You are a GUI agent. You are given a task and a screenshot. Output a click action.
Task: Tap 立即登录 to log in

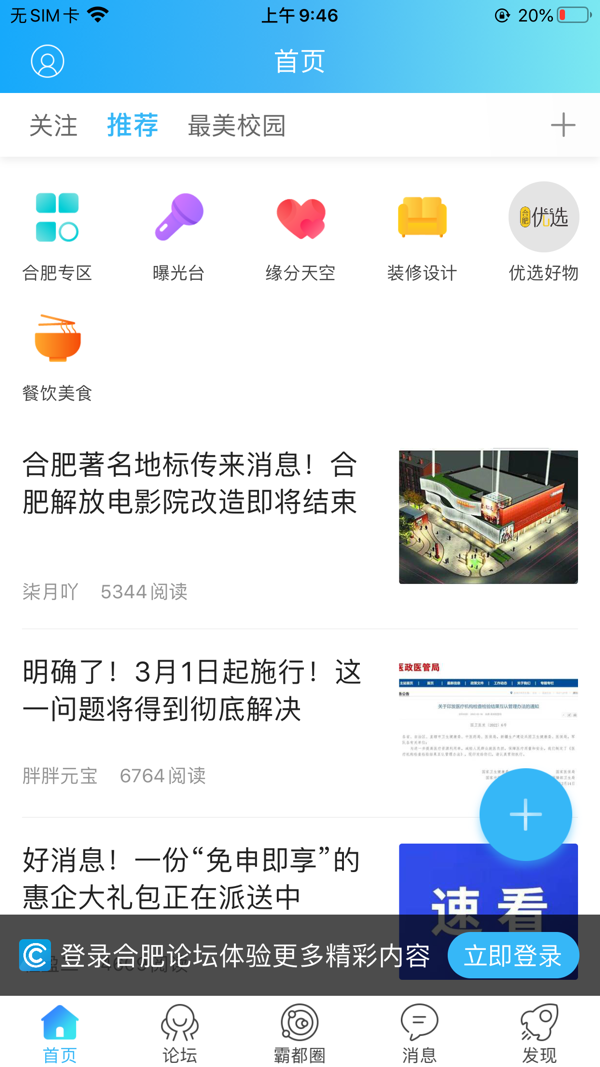[513, 956]
